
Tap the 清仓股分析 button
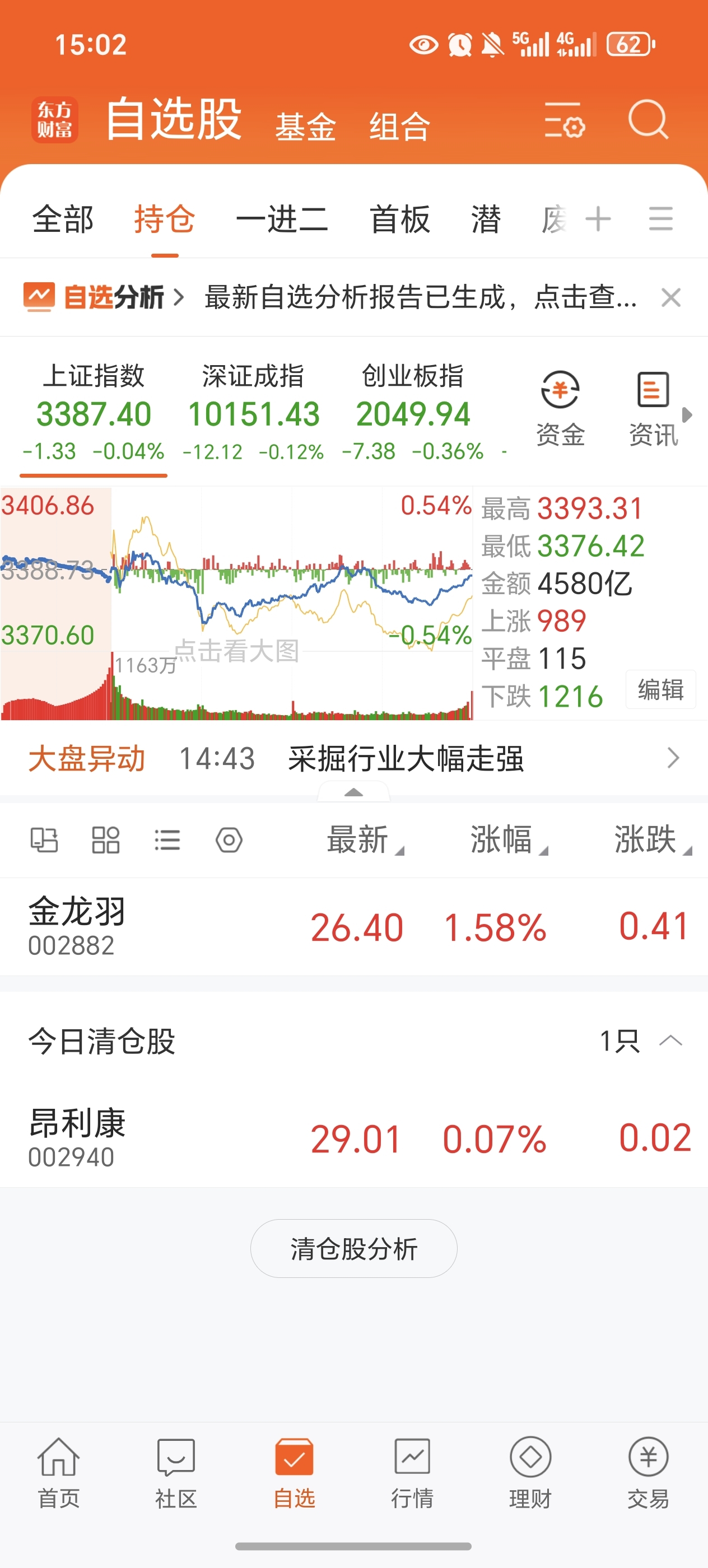click(353, 1248)
